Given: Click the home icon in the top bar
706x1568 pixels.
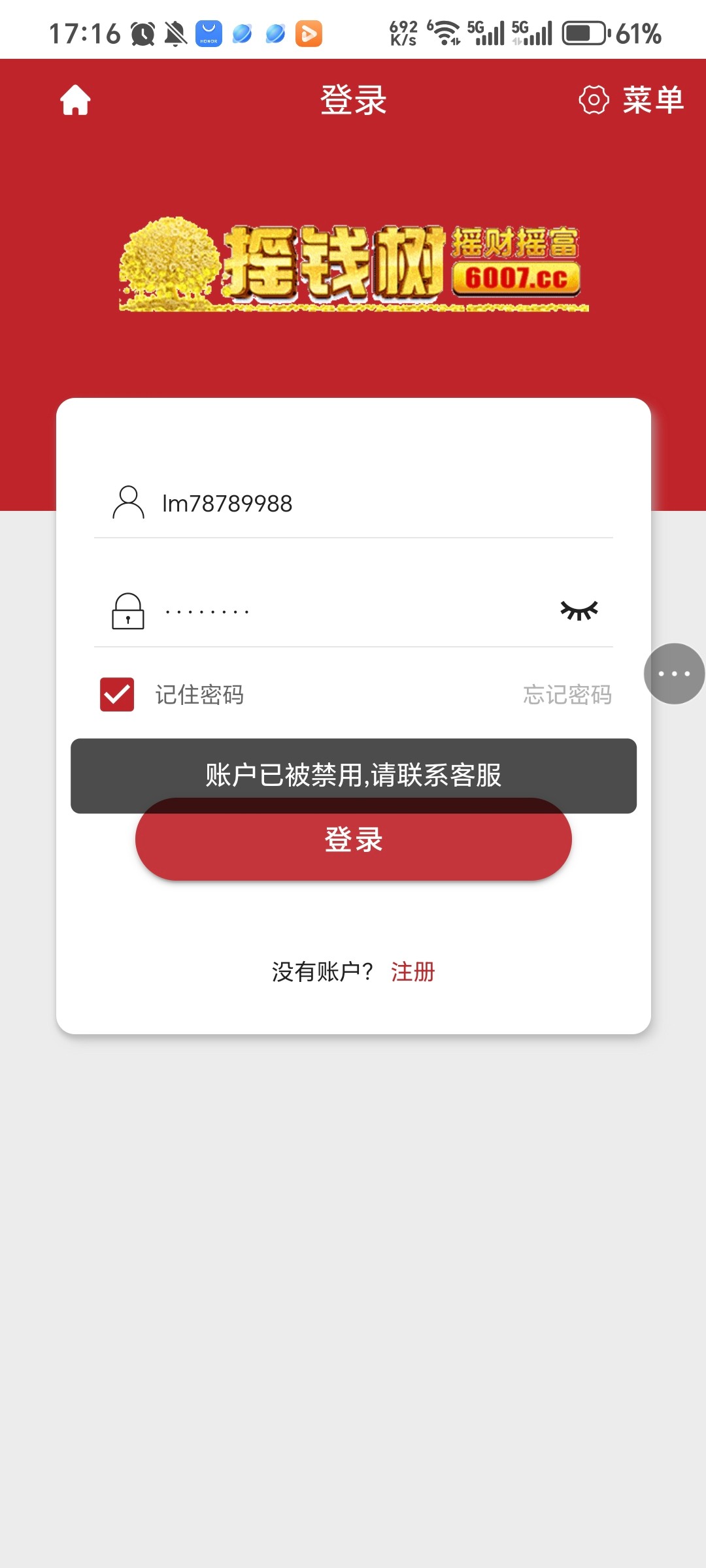Looking at the screenshot, I should click(x=74, y=101).
